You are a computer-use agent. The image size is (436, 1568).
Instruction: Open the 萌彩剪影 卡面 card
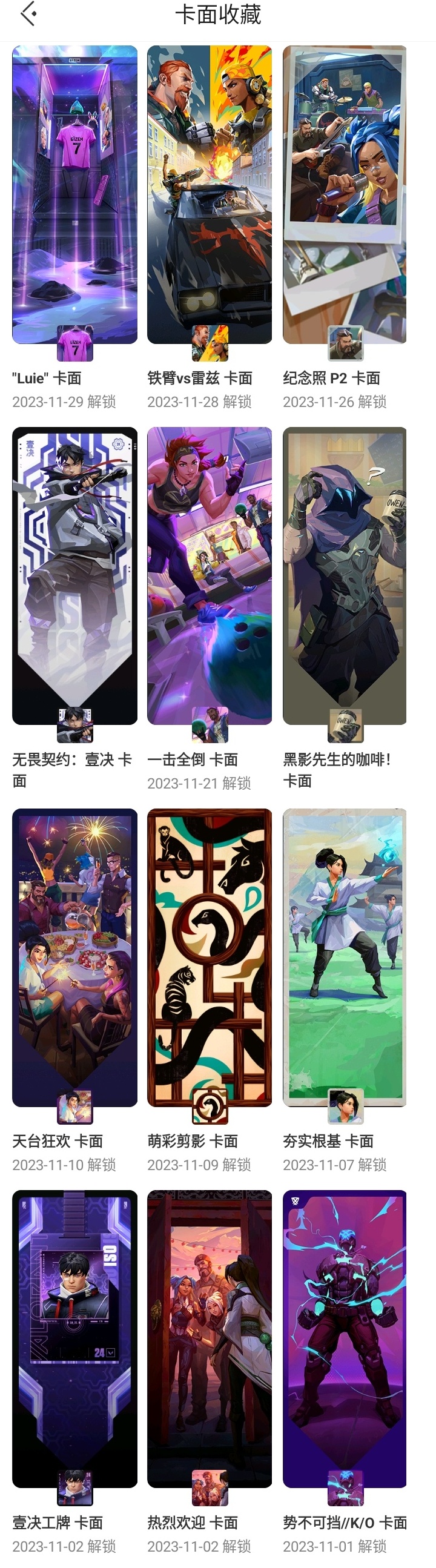pyautogui.click(x=210, y=957)
